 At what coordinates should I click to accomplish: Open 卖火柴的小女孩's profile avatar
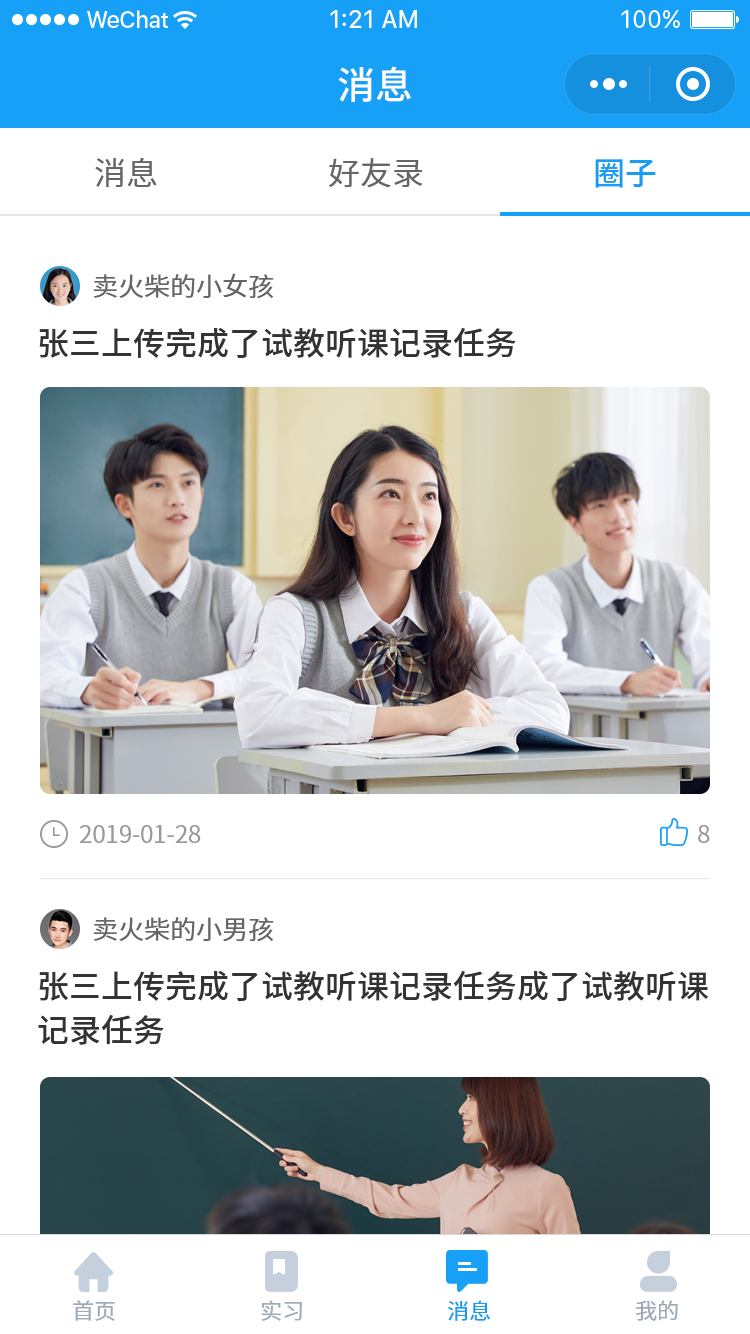(x=60, y=286)
